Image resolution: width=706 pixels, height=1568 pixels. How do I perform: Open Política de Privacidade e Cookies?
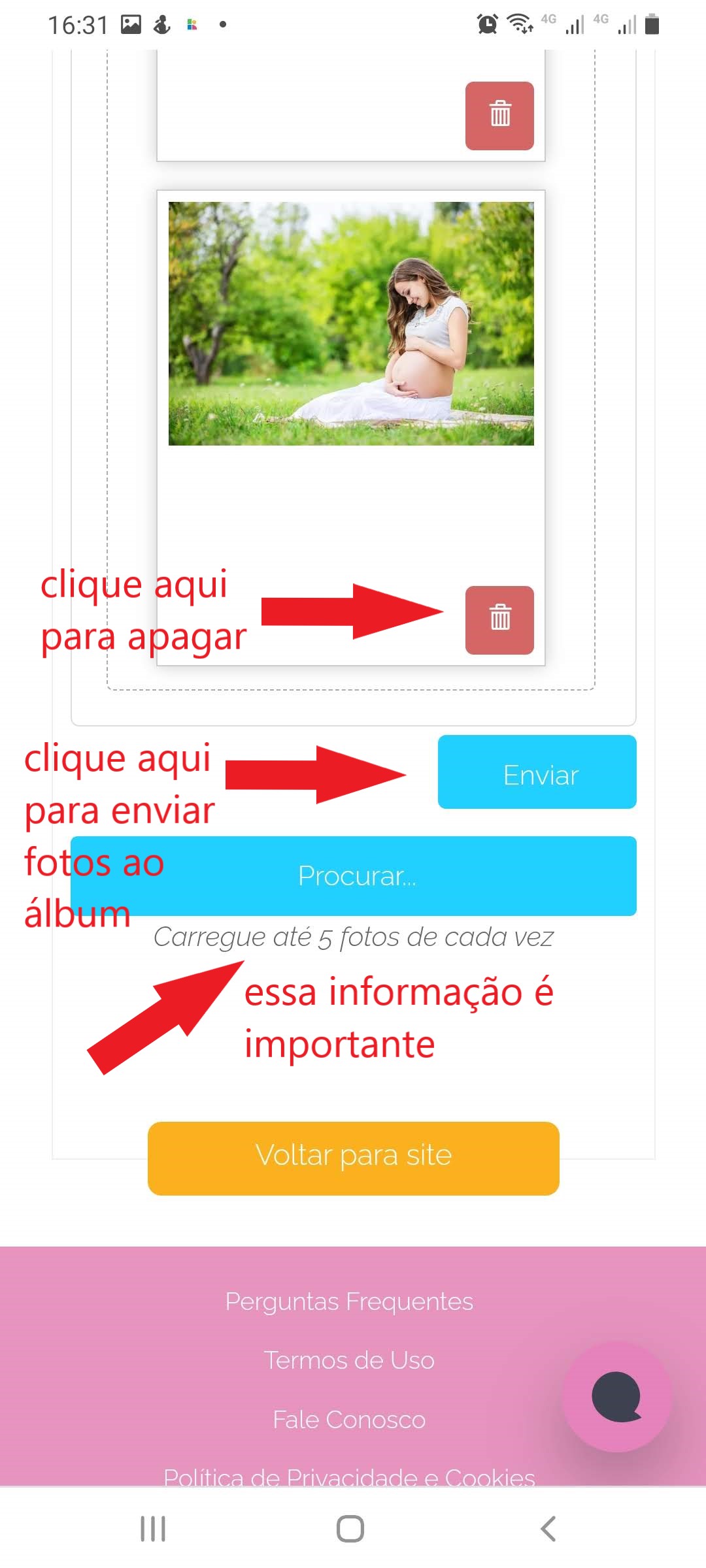(349, 1477)
